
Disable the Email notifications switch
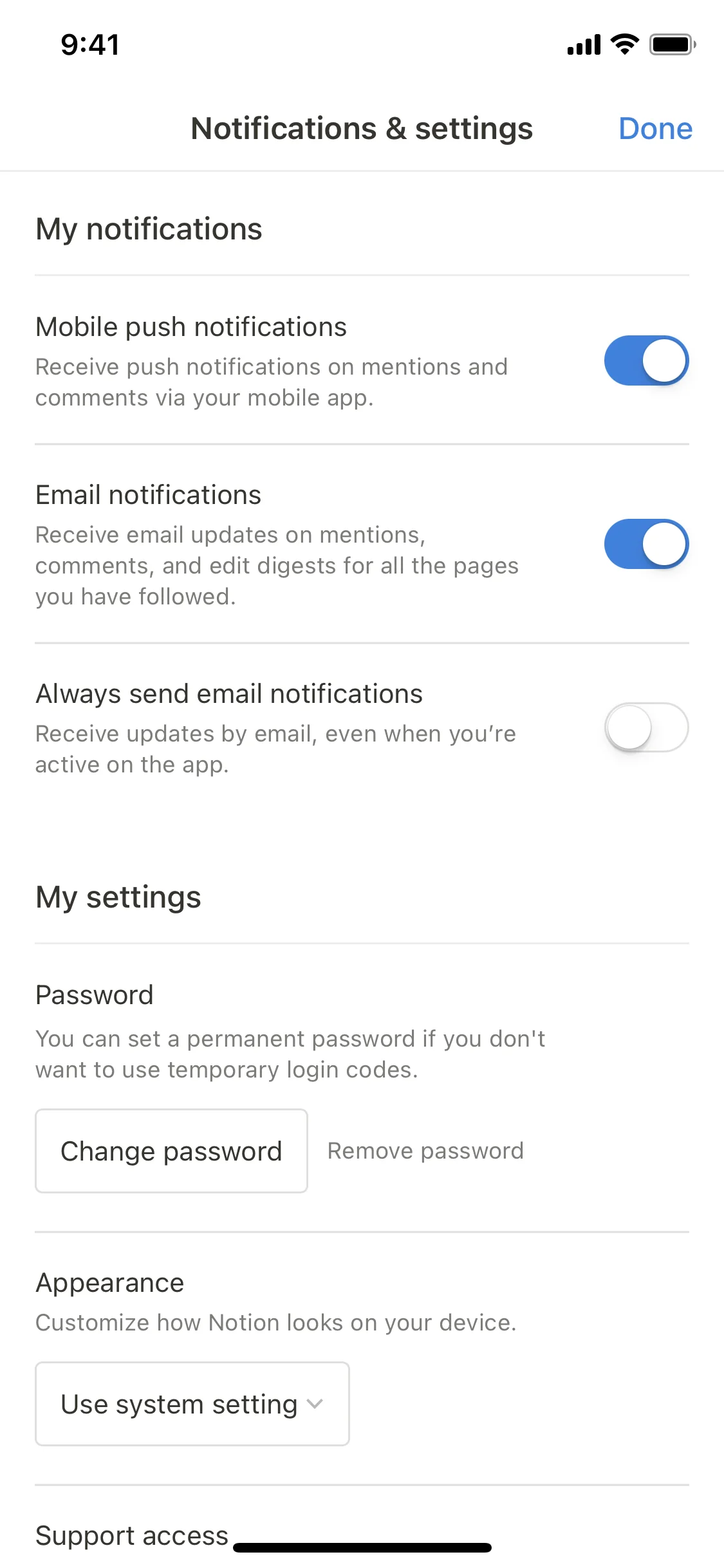[646, 544]
